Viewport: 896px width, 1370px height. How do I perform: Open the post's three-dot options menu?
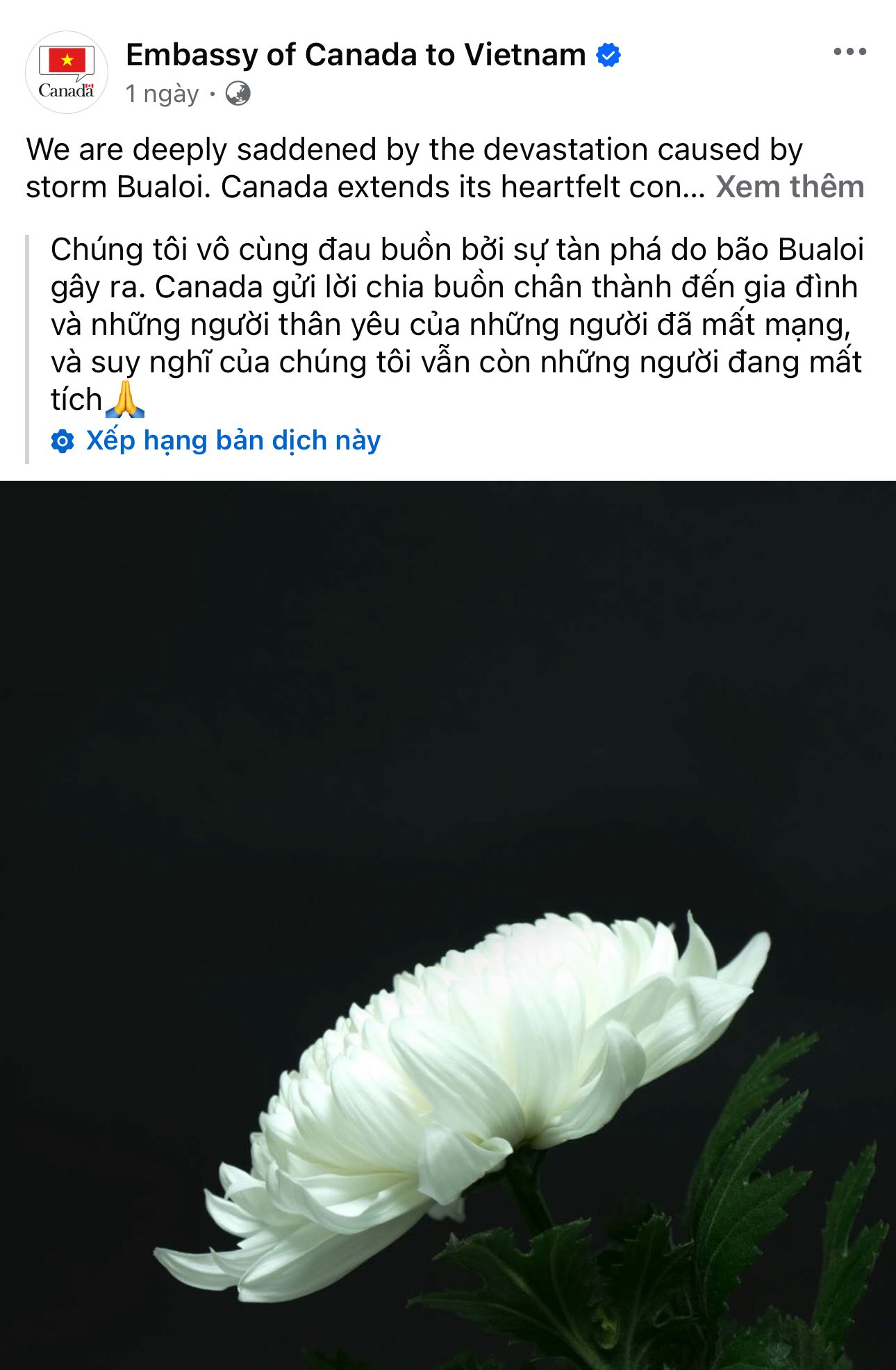coord(849,52)
